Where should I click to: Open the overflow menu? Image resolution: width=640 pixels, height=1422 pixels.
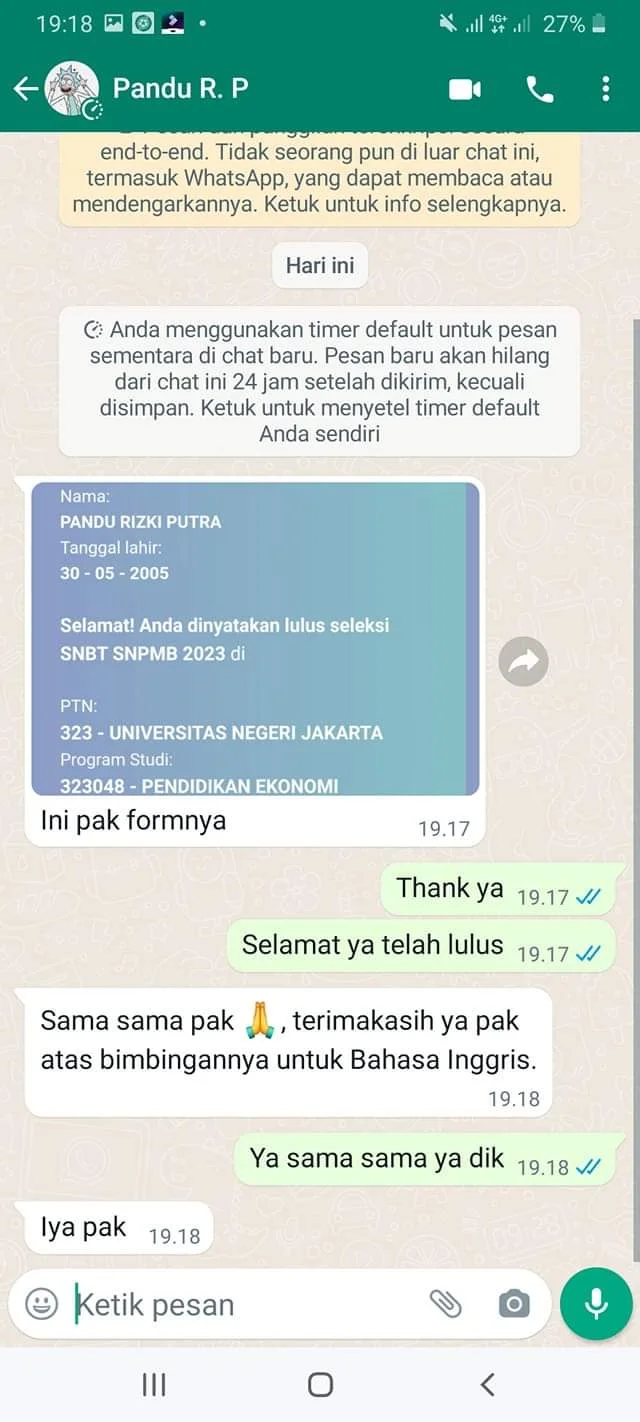(x=605, y=89)
